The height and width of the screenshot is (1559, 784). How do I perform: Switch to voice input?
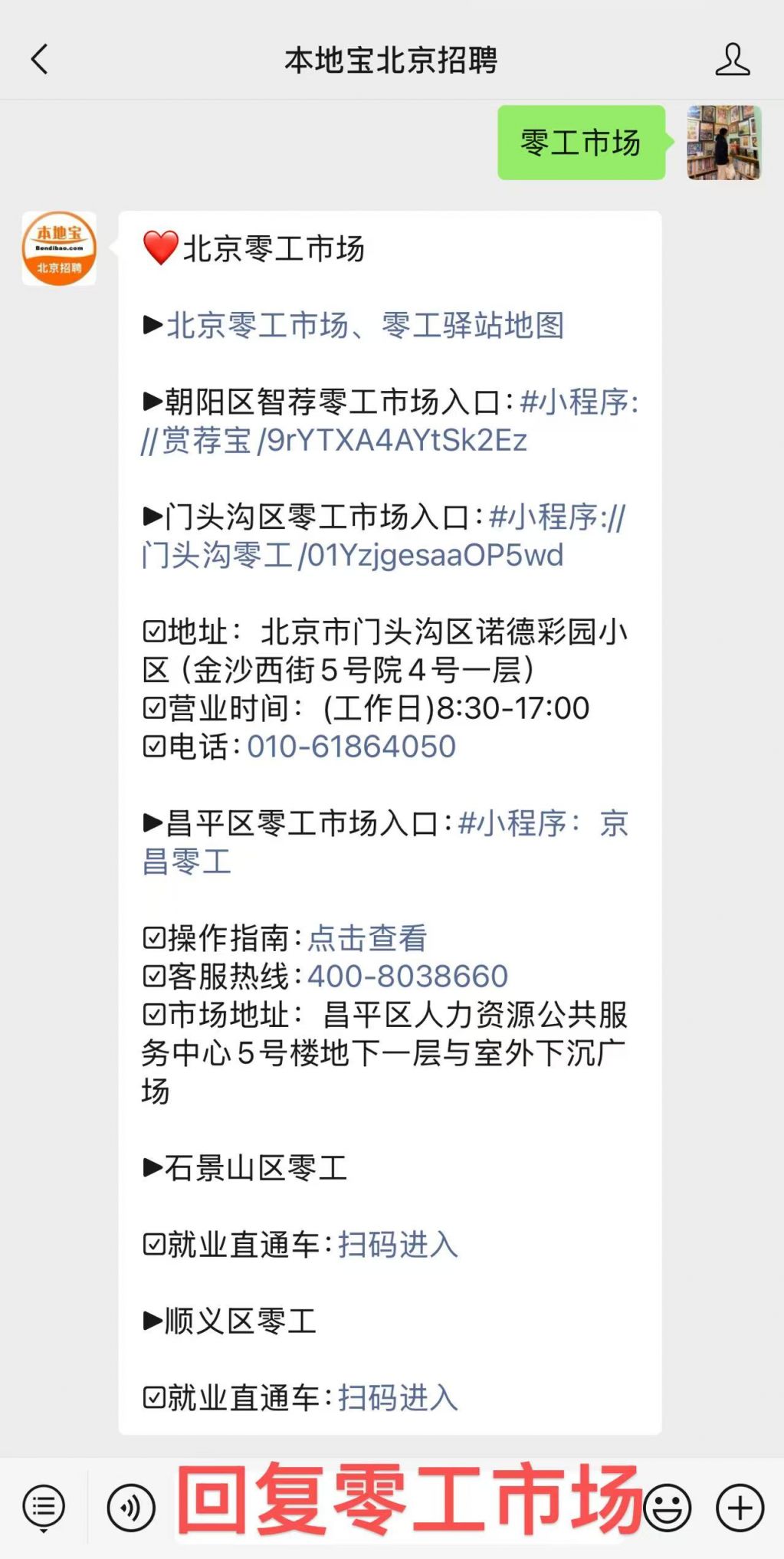131,1508
